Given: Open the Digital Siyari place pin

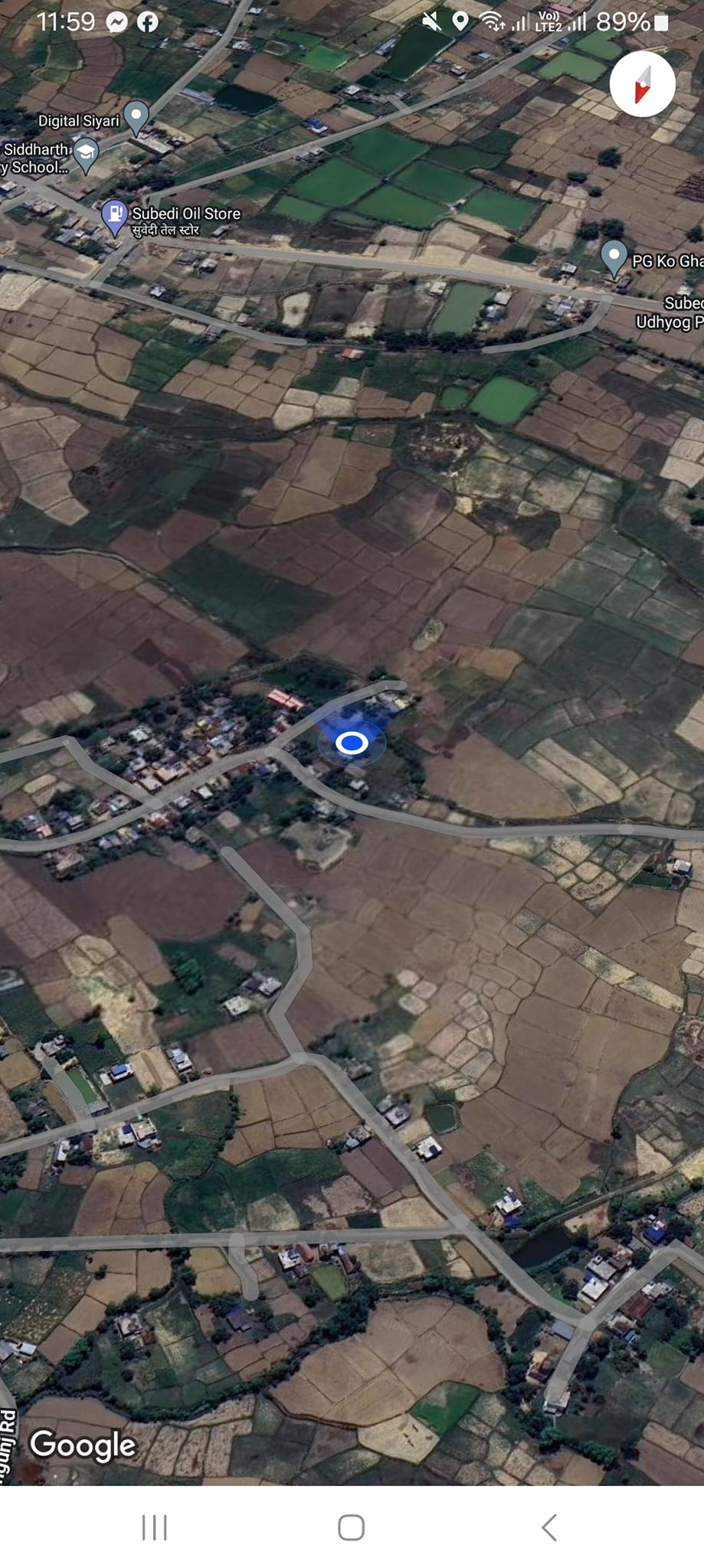Looking at the screenshot, I should [x=136, y=117].
